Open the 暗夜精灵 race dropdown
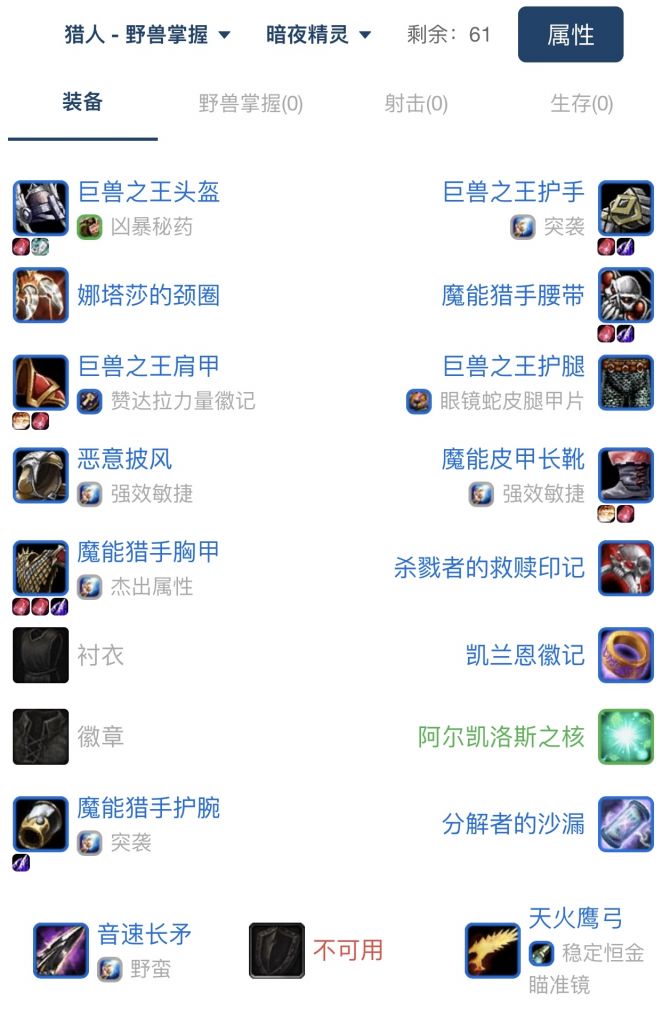 point(318,35)
